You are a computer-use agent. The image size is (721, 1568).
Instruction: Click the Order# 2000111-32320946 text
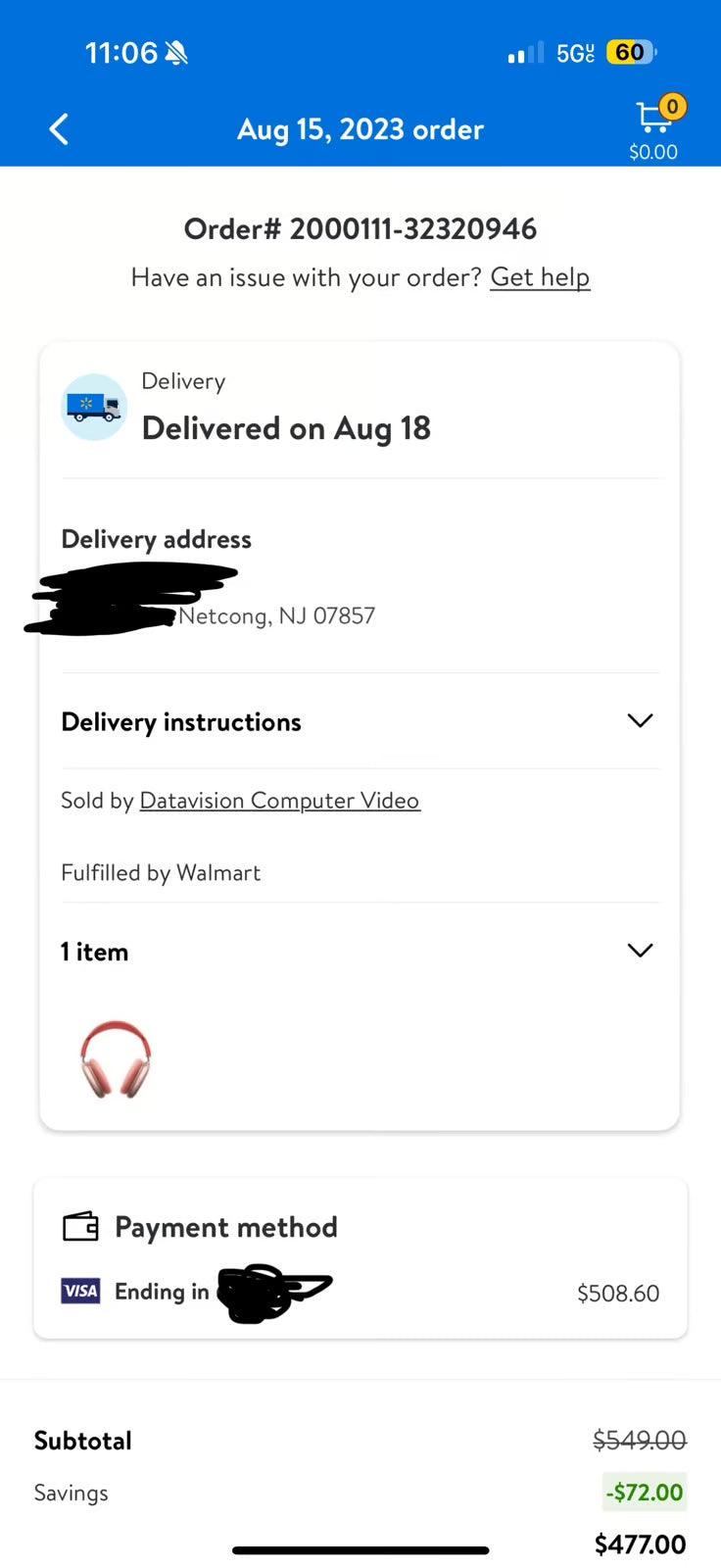[360, 228]
